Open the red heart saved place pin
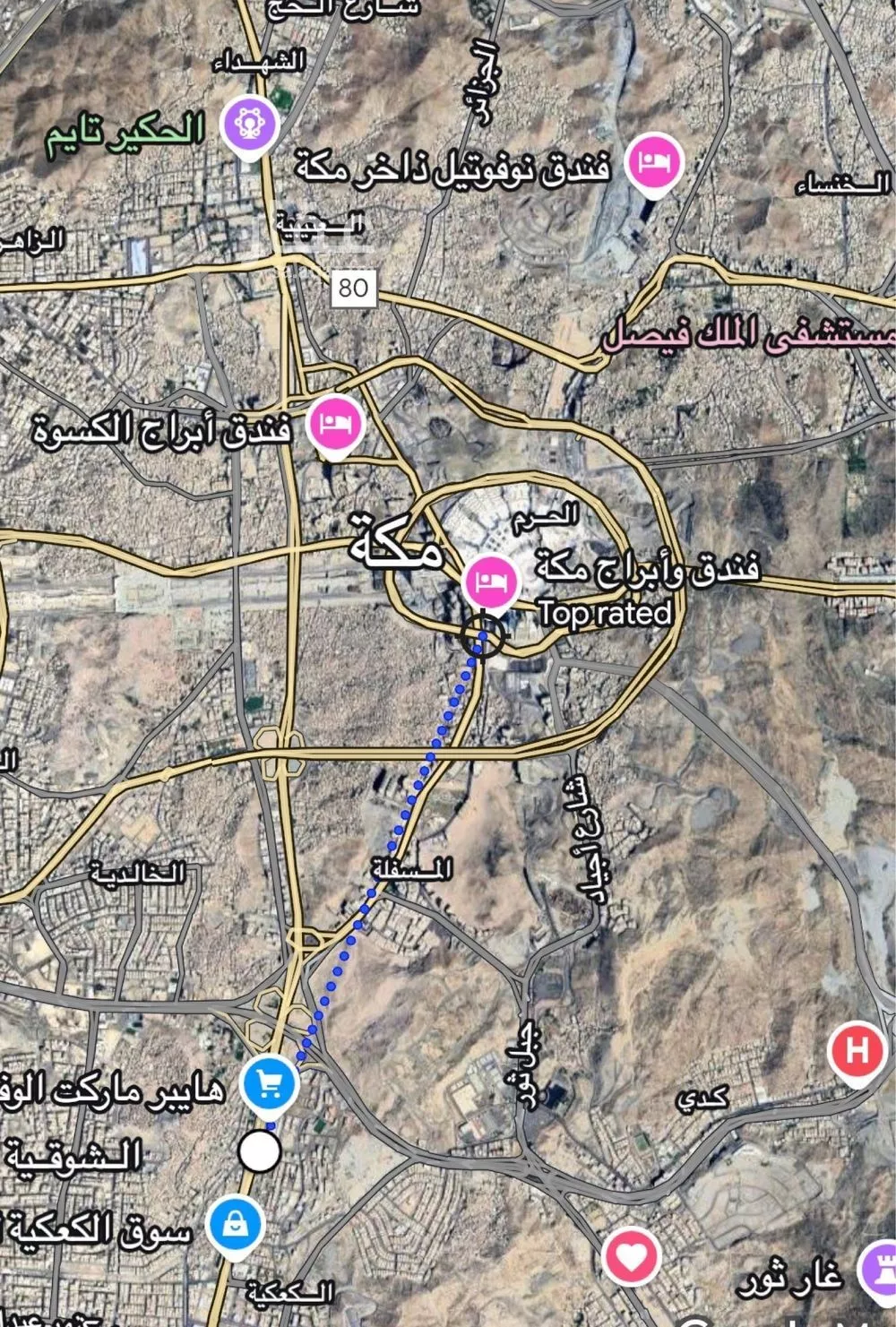This screenshot has height=1327, width=896. pos(632,1256)
